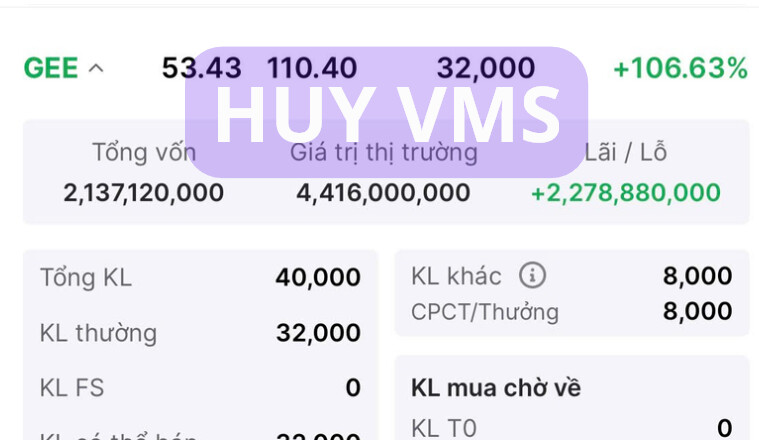Open the info icon beside KL khác
The height and width of the screenshot is (440, 759).
click(x=532, y=275)
